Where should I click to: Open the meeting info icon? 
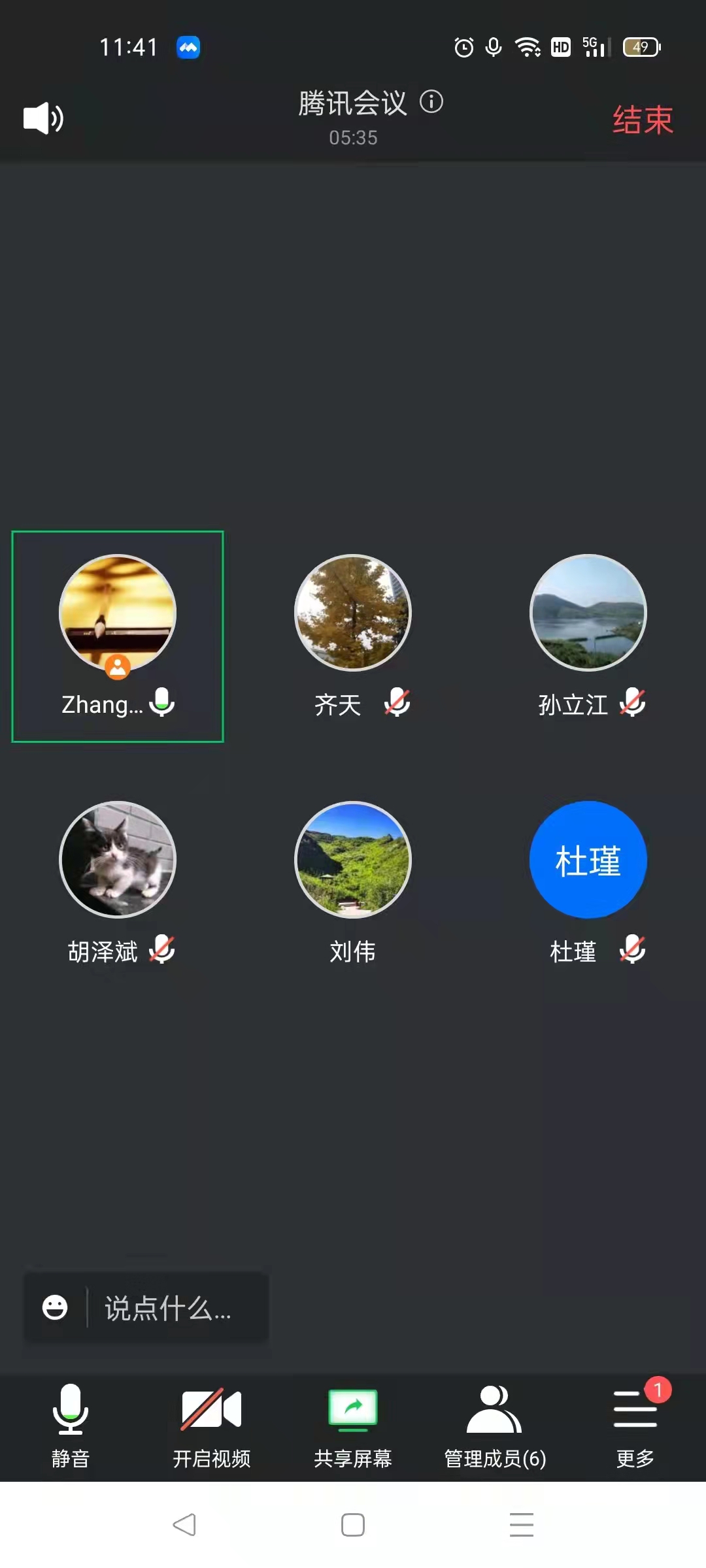[x=431, y=102]
